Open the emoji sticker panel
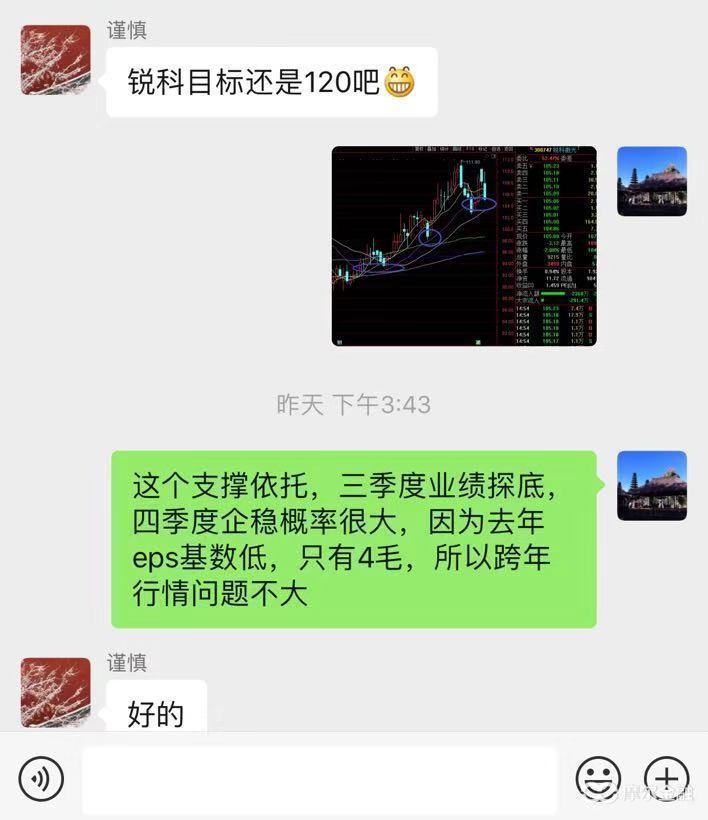The image size is (708, 820). pos(598,778)
